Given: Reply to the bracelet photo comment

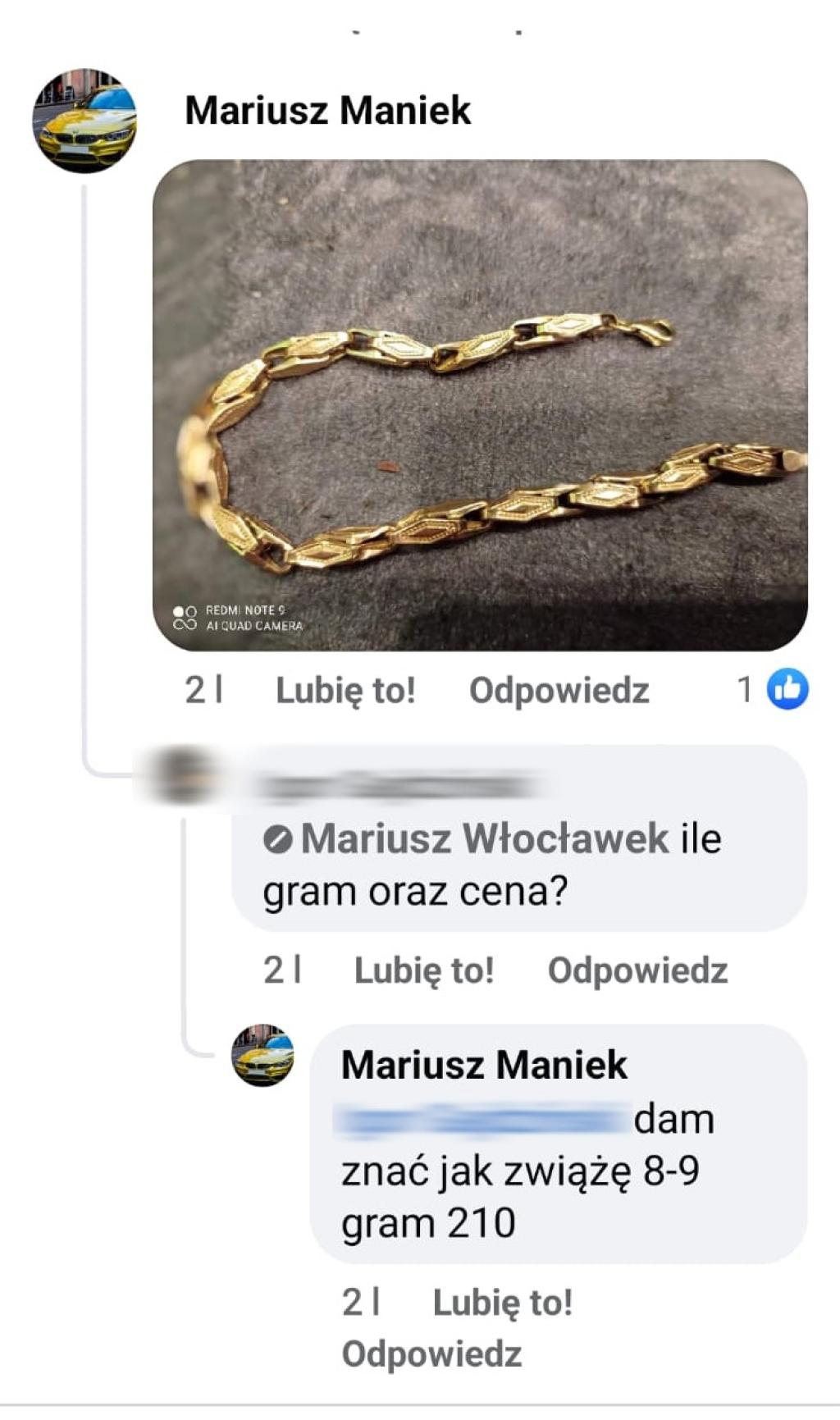Looking at the screenshot, I should [x=559, y=690].
